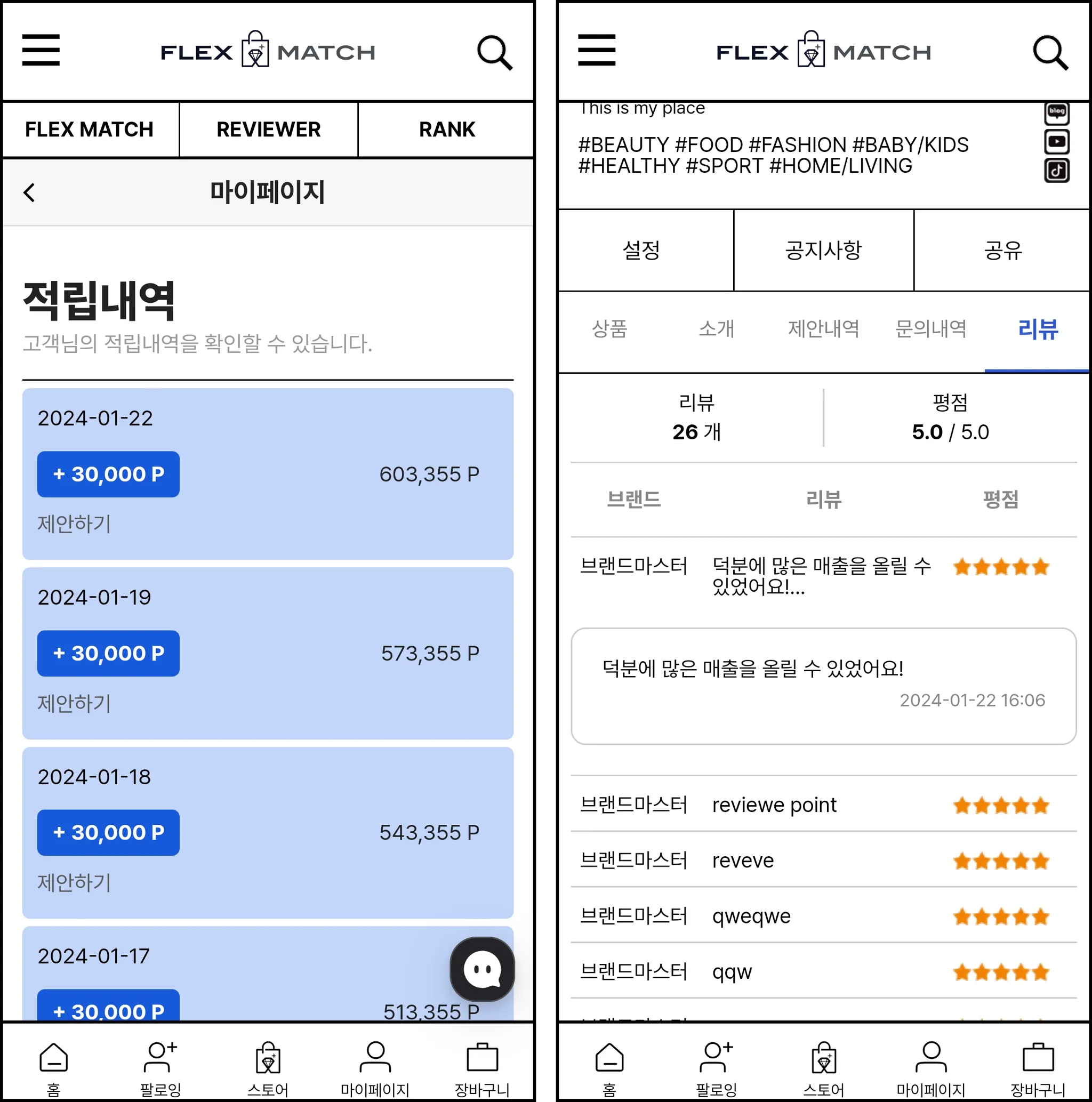Open the blog link icon
This screenshot has width=1092, height=1102.
click(1057, 112)
